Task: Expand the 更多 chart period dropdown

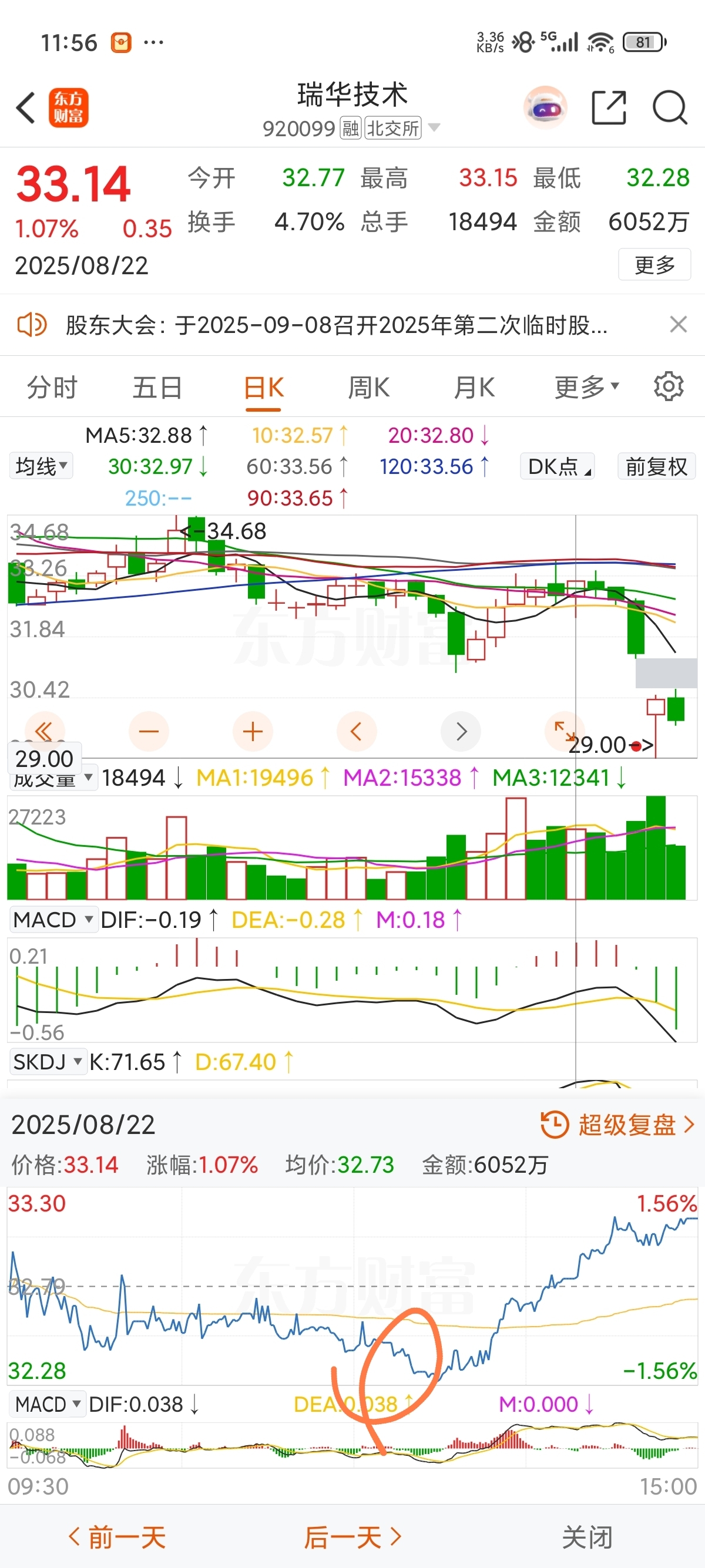Action: (586, 387)
